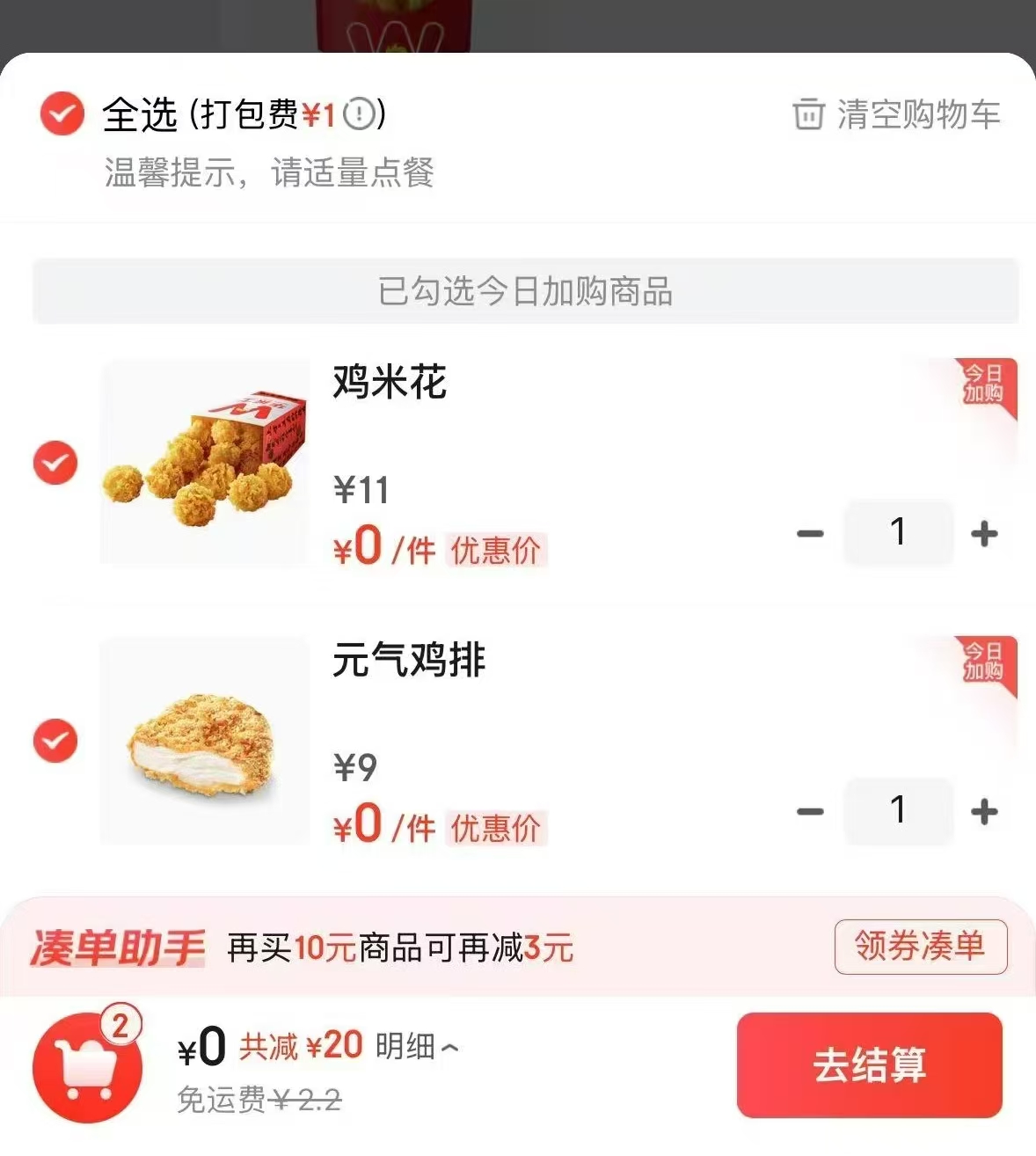Click 去结算 to checkout

click(870, 1067)
